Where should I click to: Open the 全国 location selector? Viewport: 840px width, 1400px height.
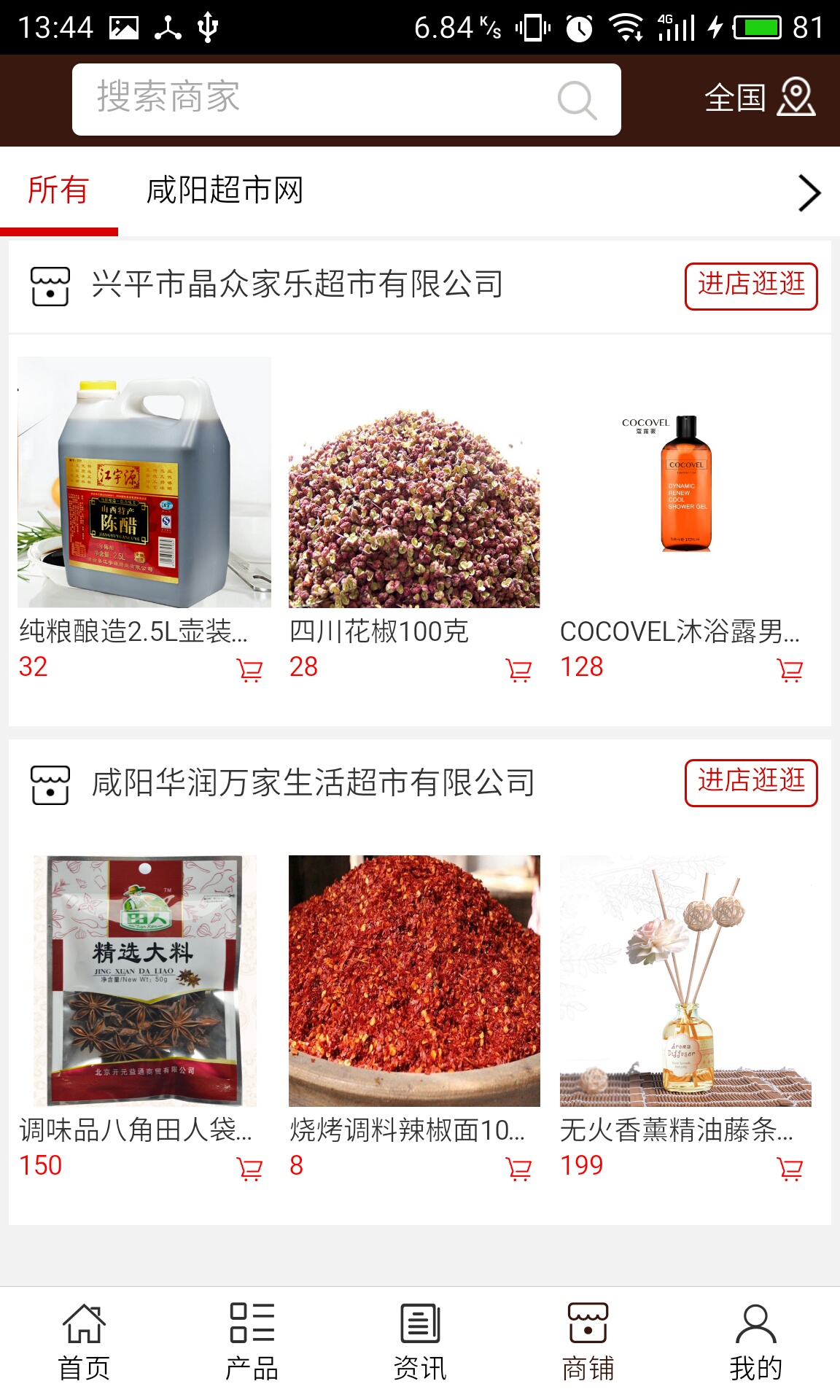click(x=759, y=98)
